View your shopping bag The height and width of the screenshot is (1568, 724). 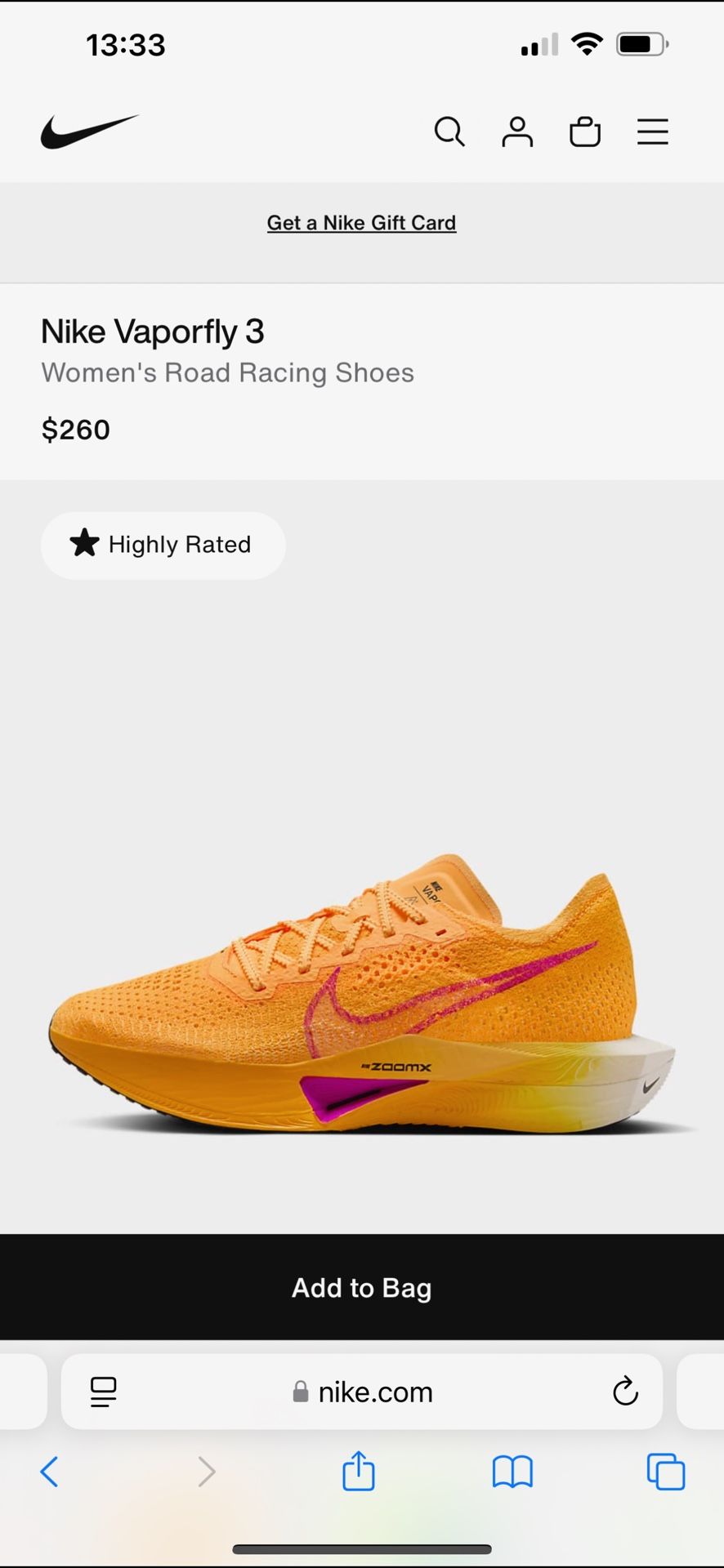click(x=584, y=131)
